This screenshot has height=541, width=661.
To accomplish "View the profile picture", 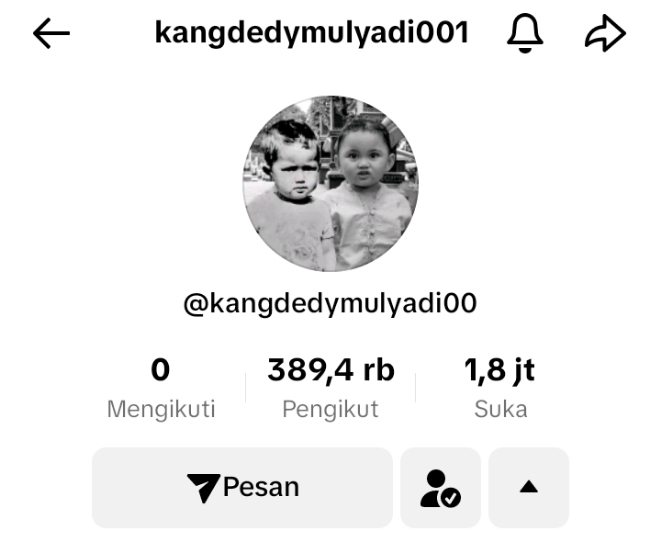I will [x=331, y=184].
